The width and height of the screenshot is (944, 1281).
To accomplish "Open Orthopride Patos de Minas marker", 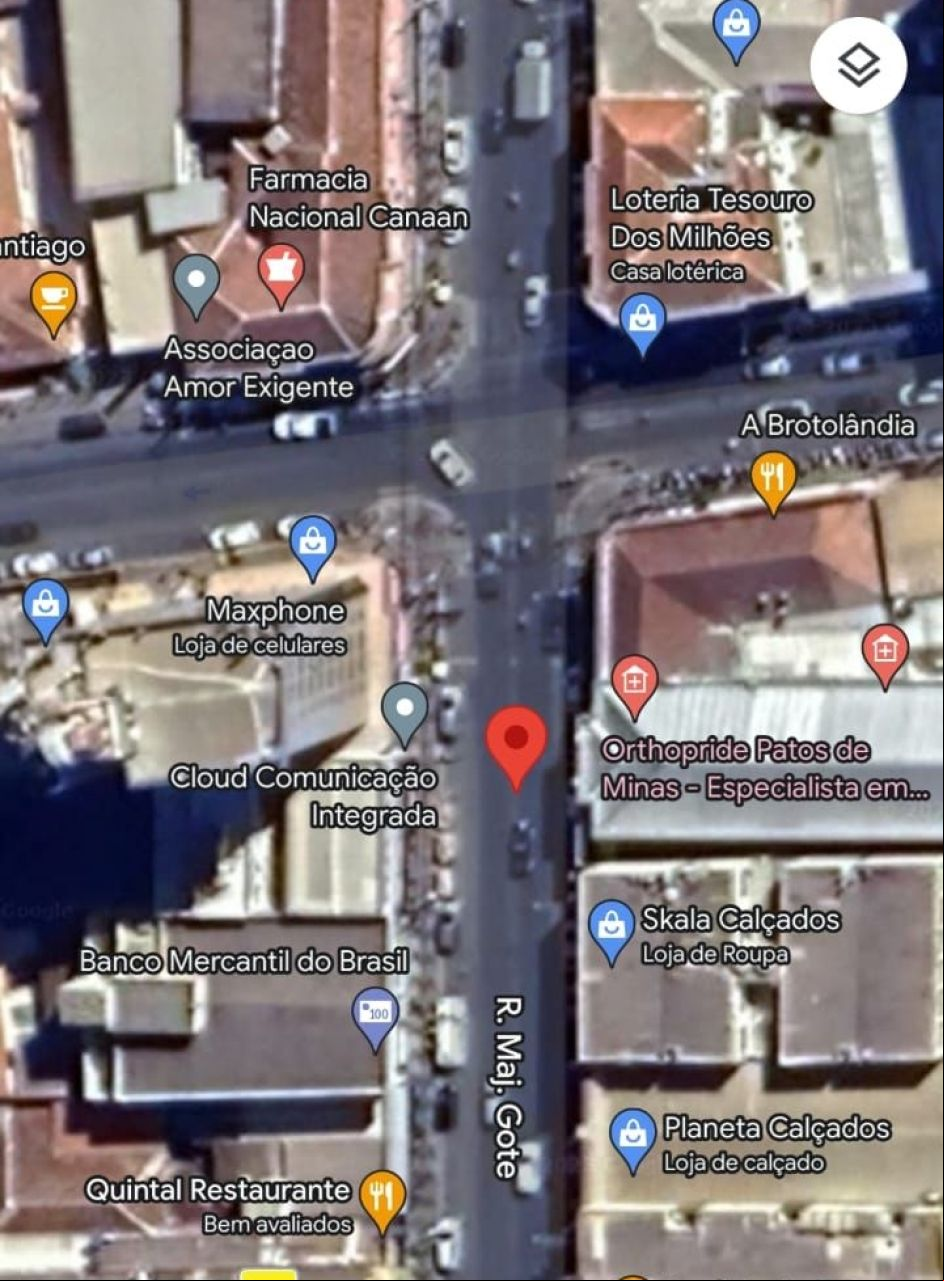I will pos(634,683).
